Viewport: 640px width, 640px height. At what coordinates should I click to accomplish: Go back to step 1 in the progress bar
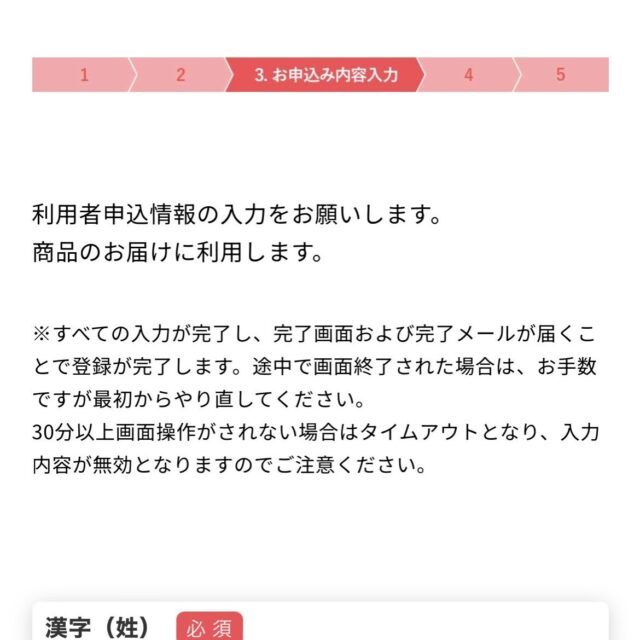click(x=84, y=75)
